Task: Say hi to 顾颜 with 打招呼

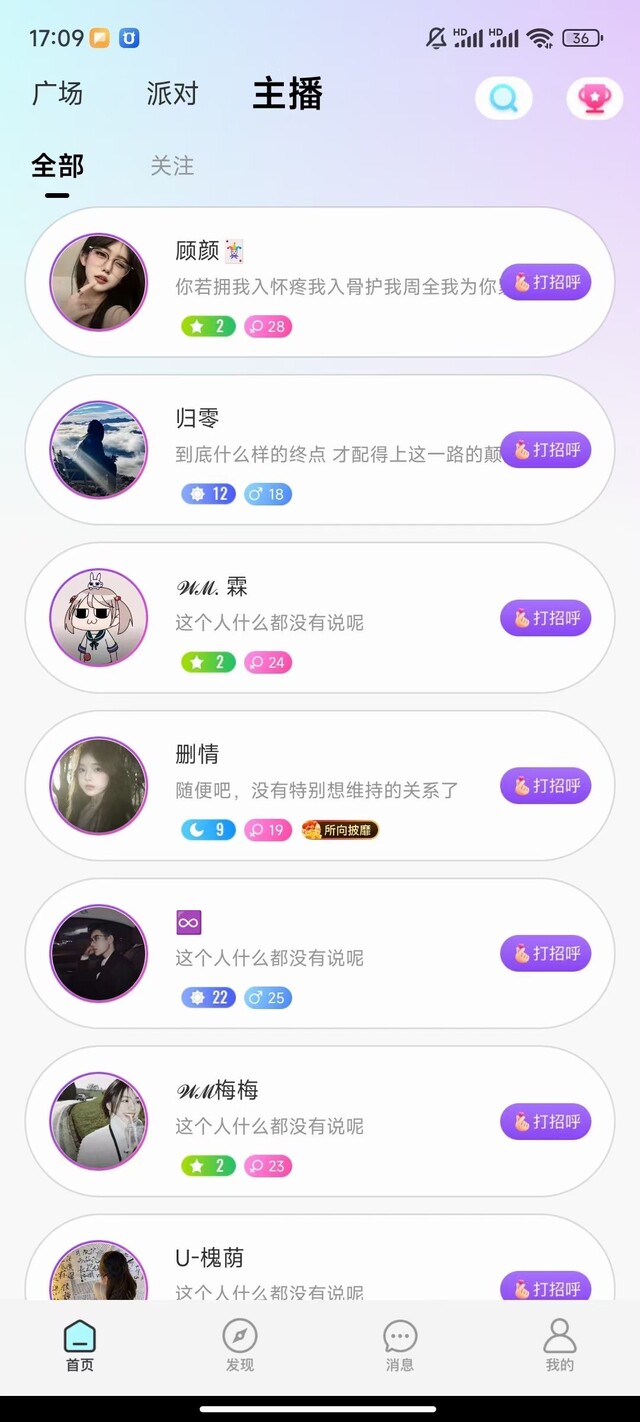Action: [x=546, y=282]
